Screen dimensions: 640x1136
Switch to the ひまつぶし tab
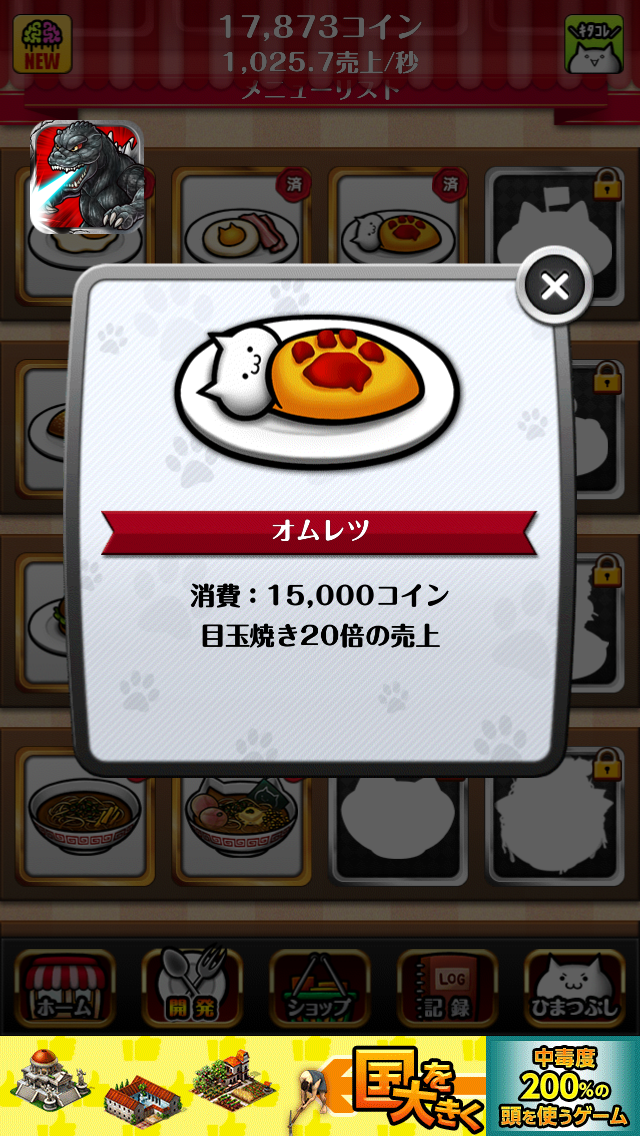(x=575, y=989)
